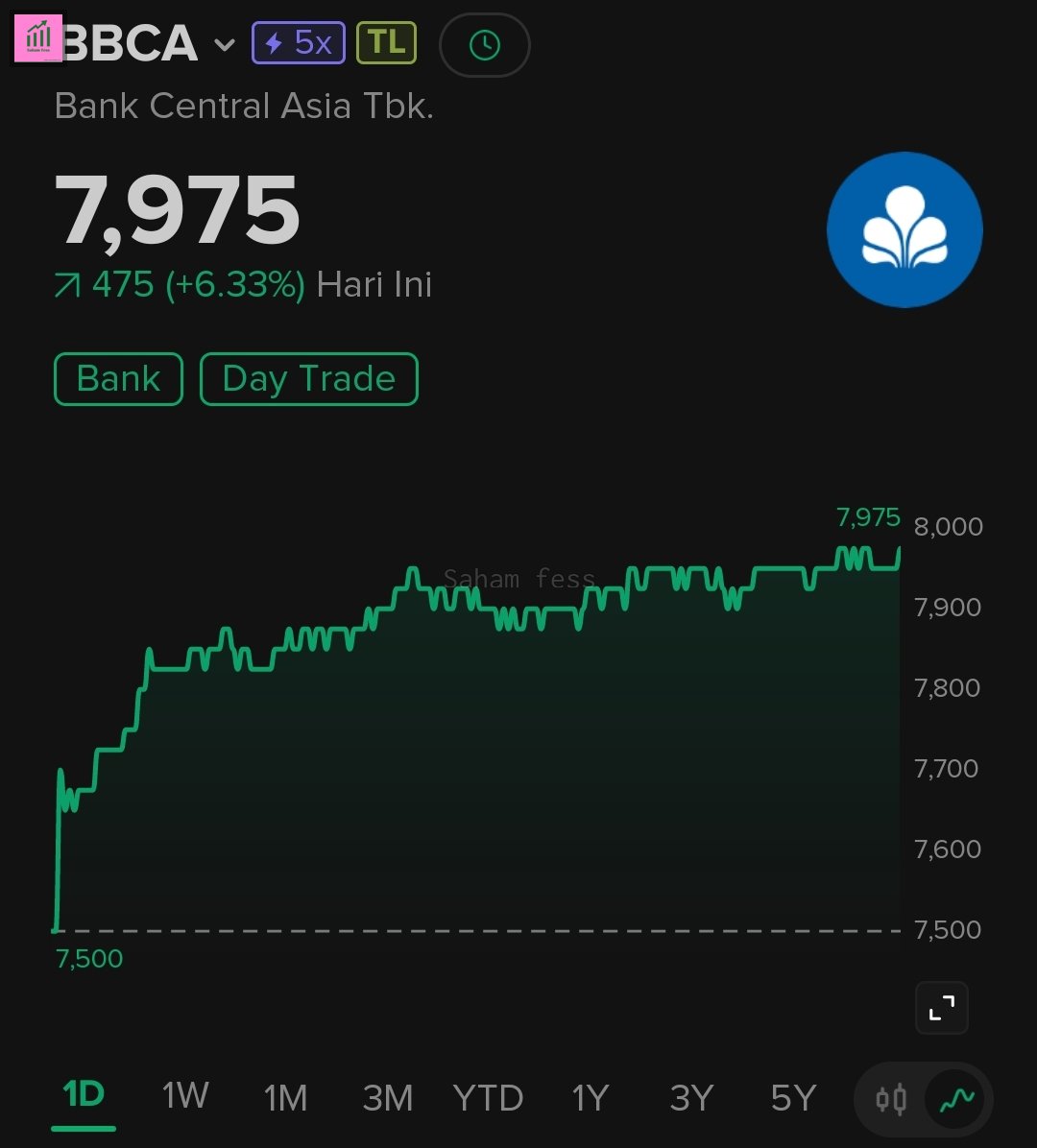Select the line chart view
Screen dimensions: 1037x1148
[956, 1099]
